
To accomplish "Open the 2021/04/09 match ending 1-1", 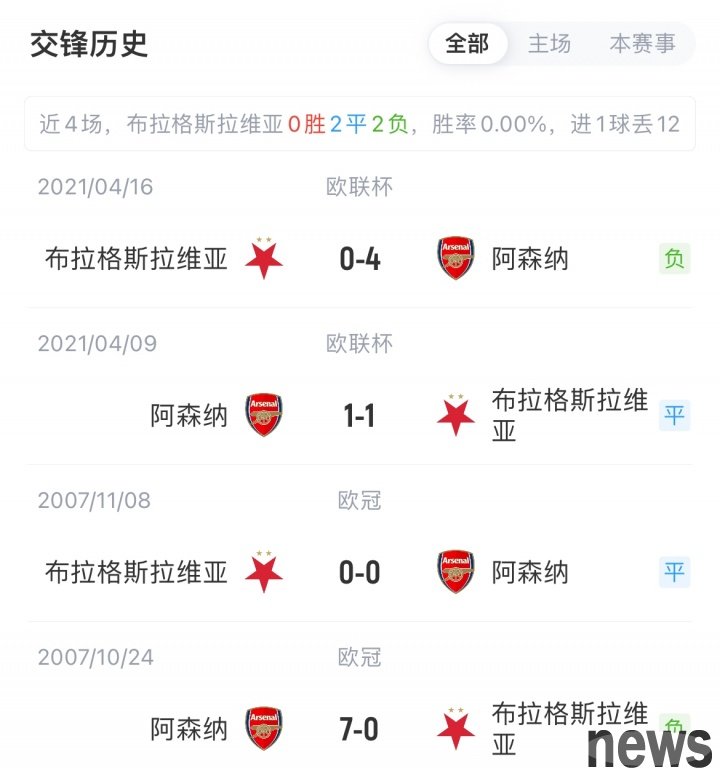I will (x=360, y=415).
